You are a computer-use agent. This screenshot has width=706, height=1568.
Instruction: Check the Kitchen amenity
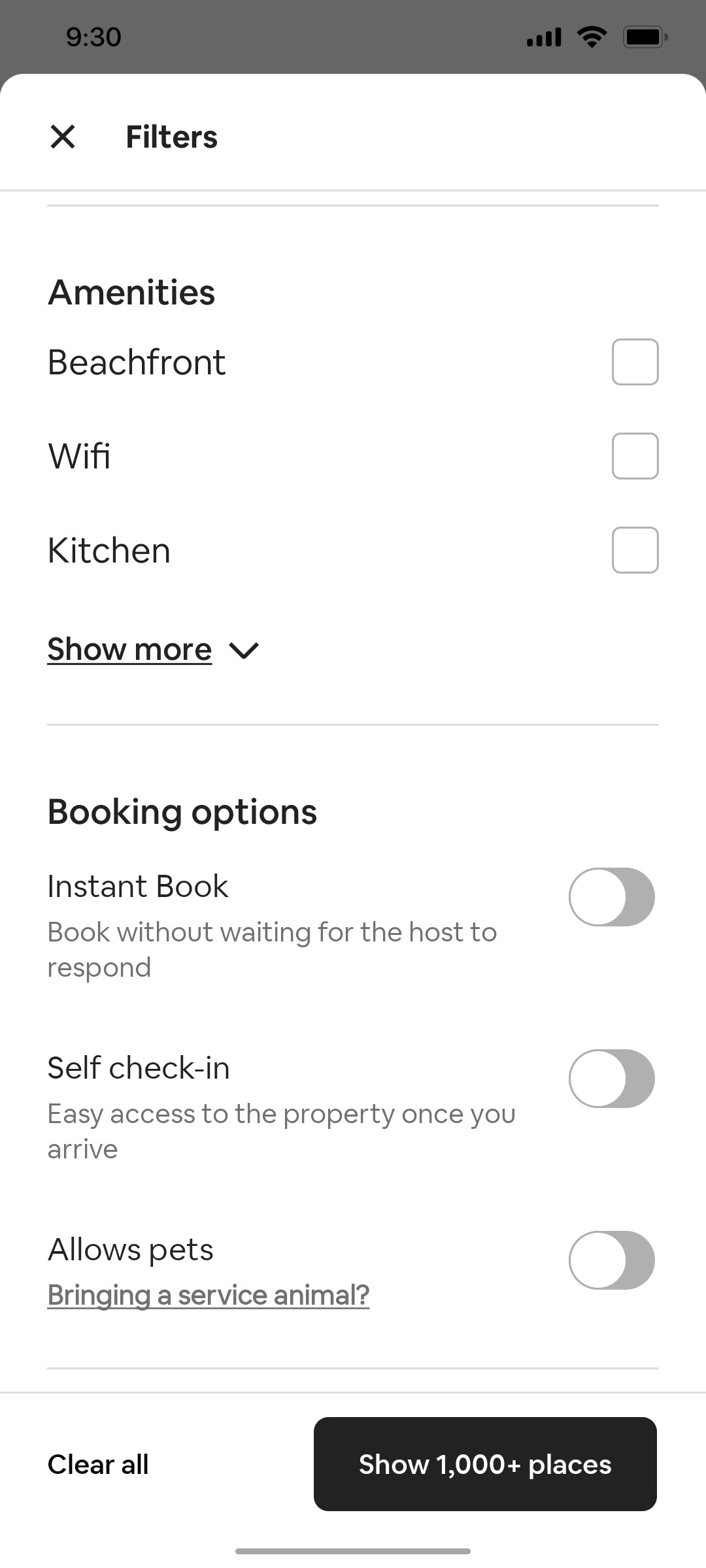pos(634,549)
